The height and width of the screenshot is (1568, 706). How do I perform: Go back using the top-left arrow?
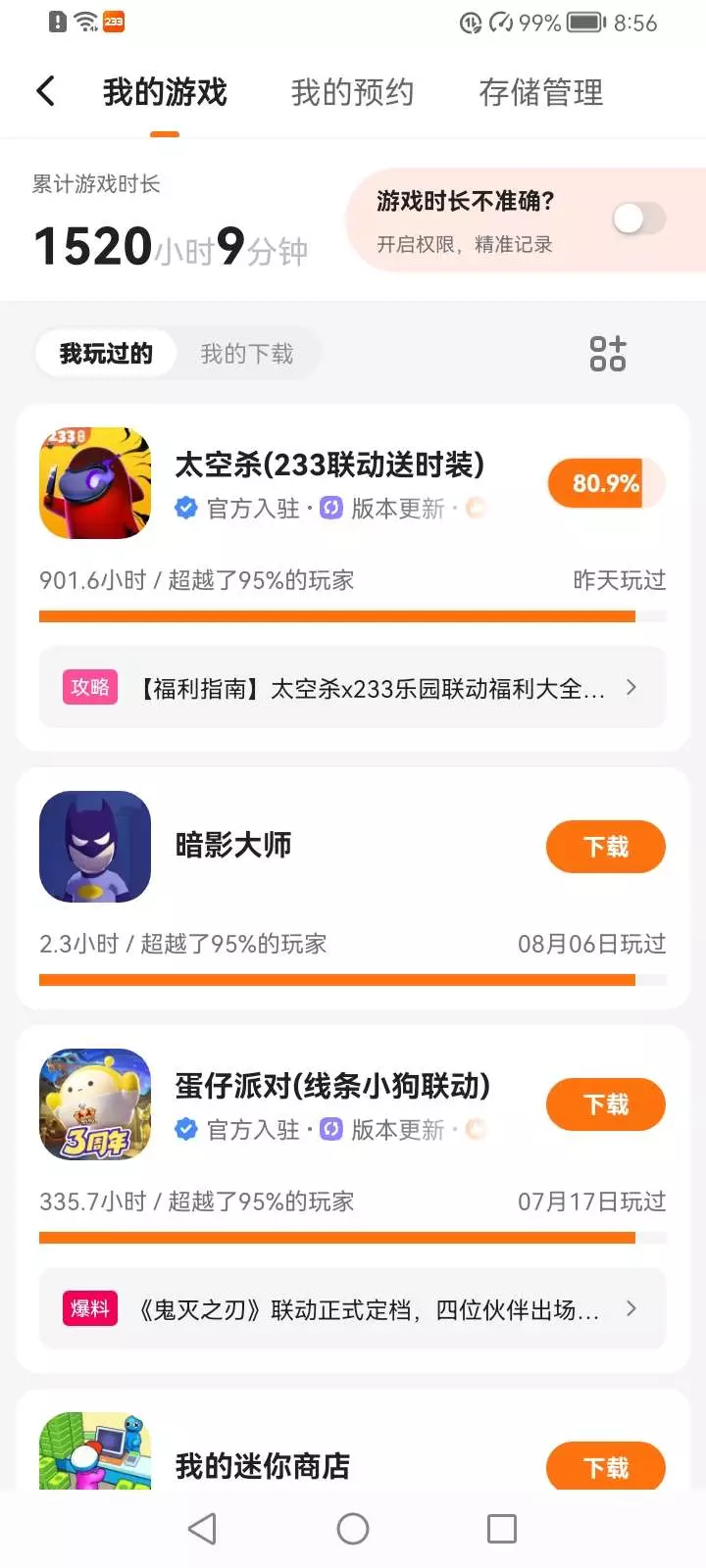tap(45, 92)
